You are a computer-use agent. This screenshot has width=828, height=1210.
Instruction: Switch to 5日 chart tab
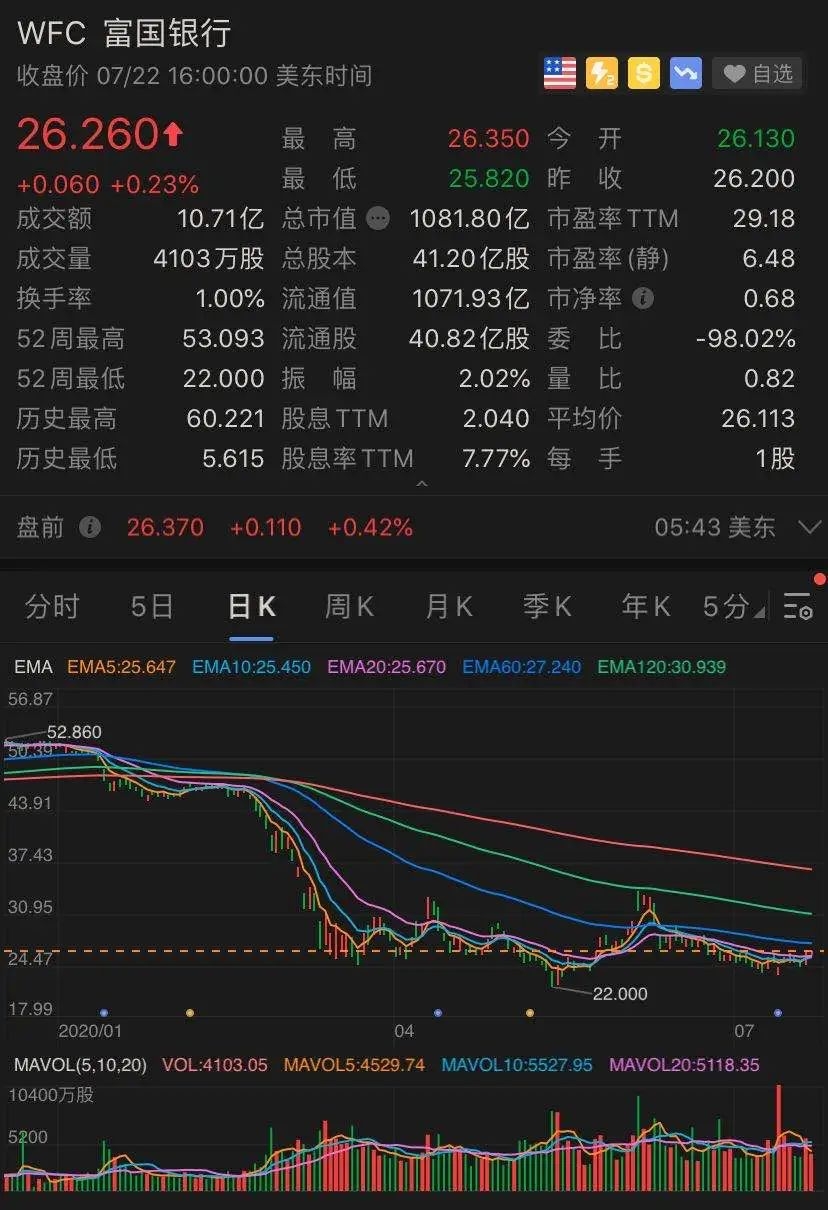click(x=152, y=606)
